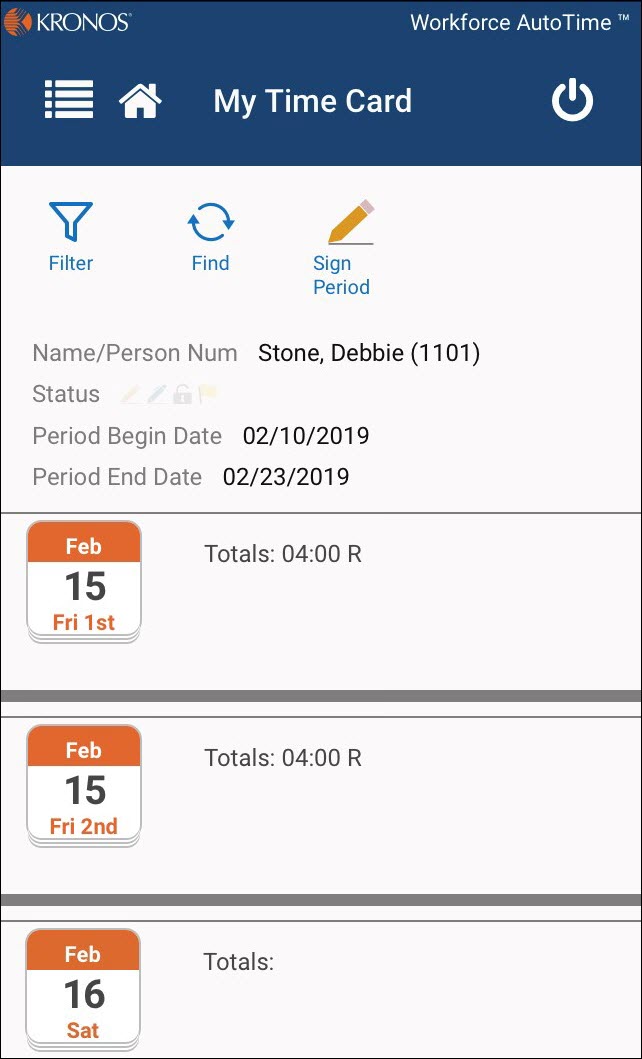This screenshot has width=642, height=1059.
Task: Go to the home screen
Action: tap(140, 101)
